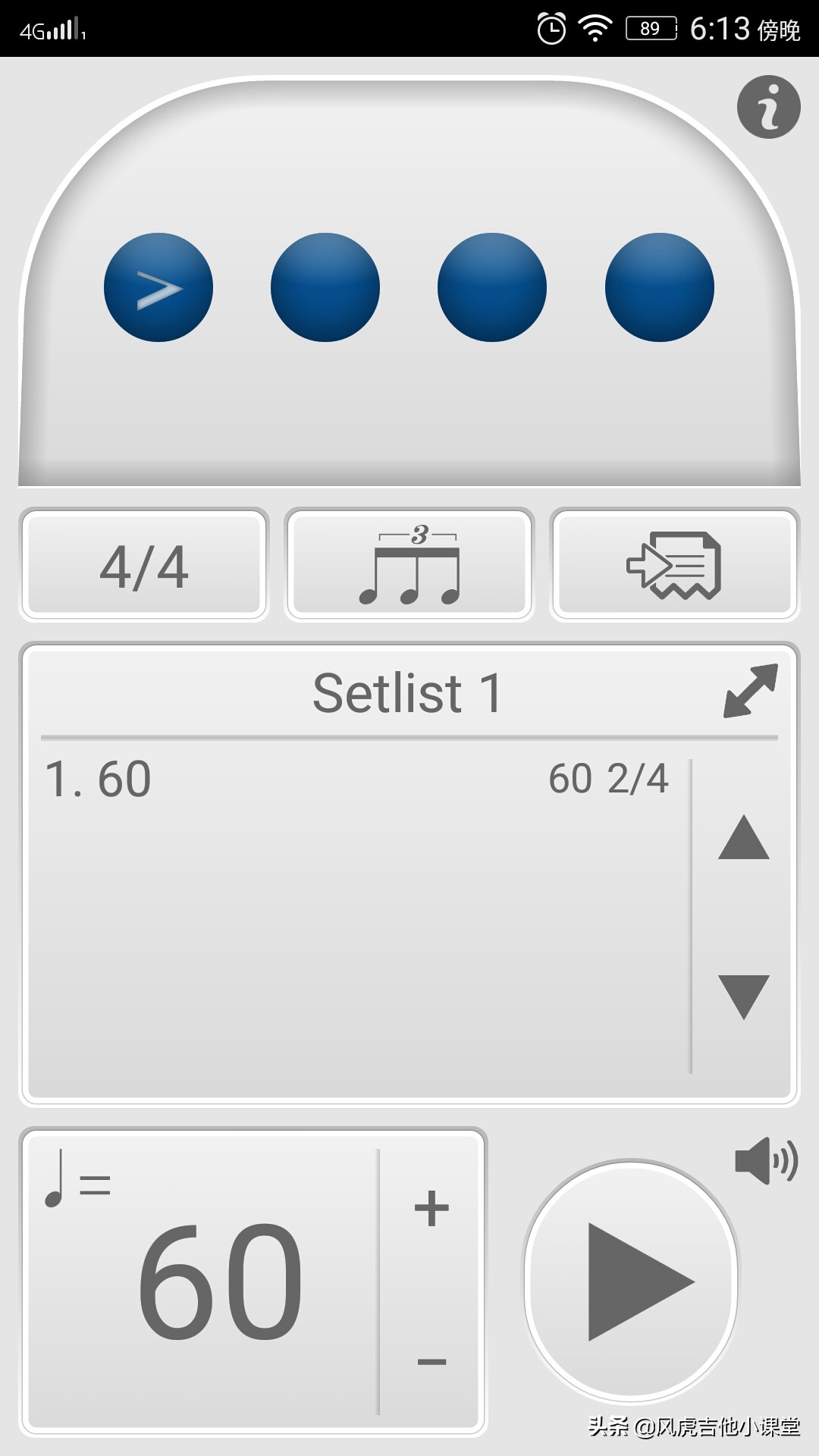Move down in the setlist
The image size is (819, 1456).
[x=743, y=996]
